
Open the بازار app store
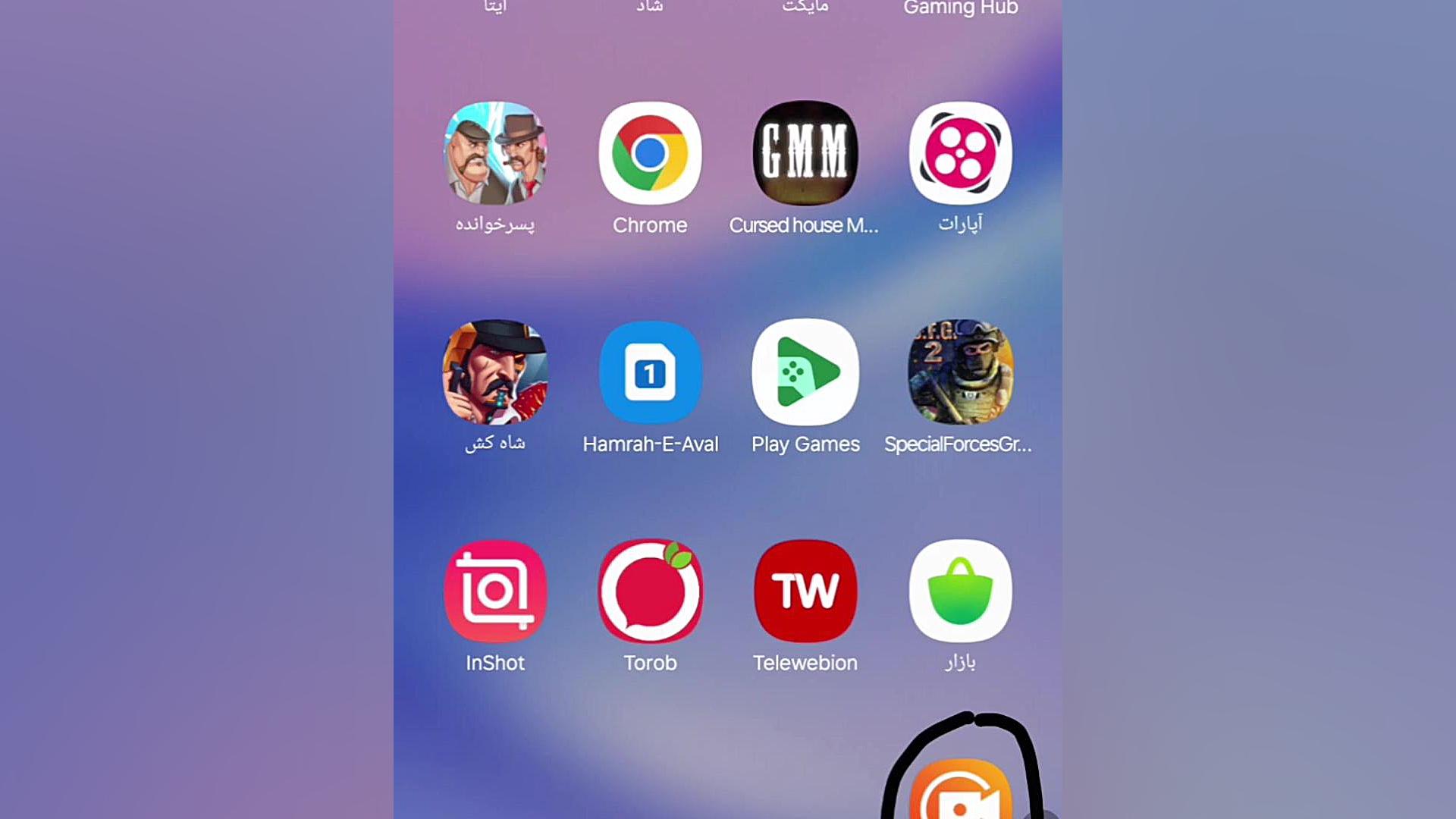(x=960, y=591)
